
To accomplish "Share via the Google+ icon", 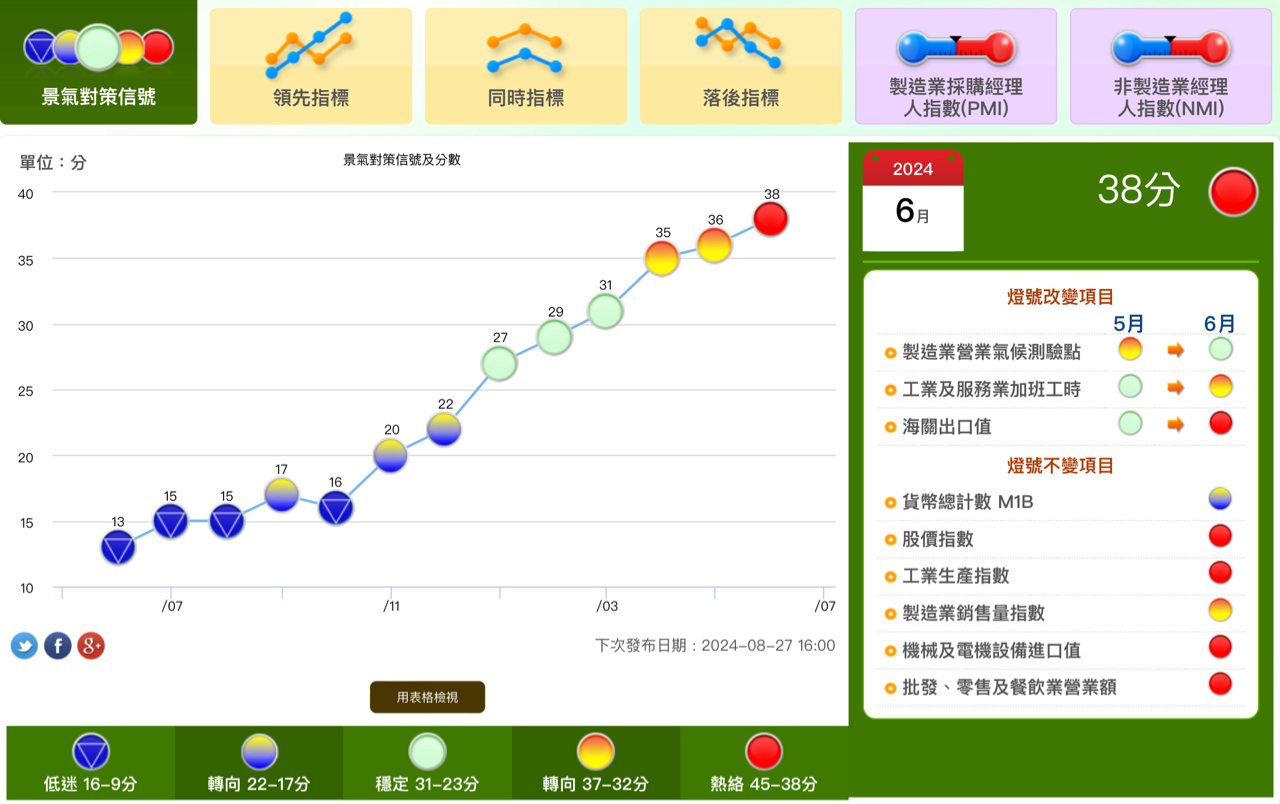I will pyautogui.click(x=91, y=646).
